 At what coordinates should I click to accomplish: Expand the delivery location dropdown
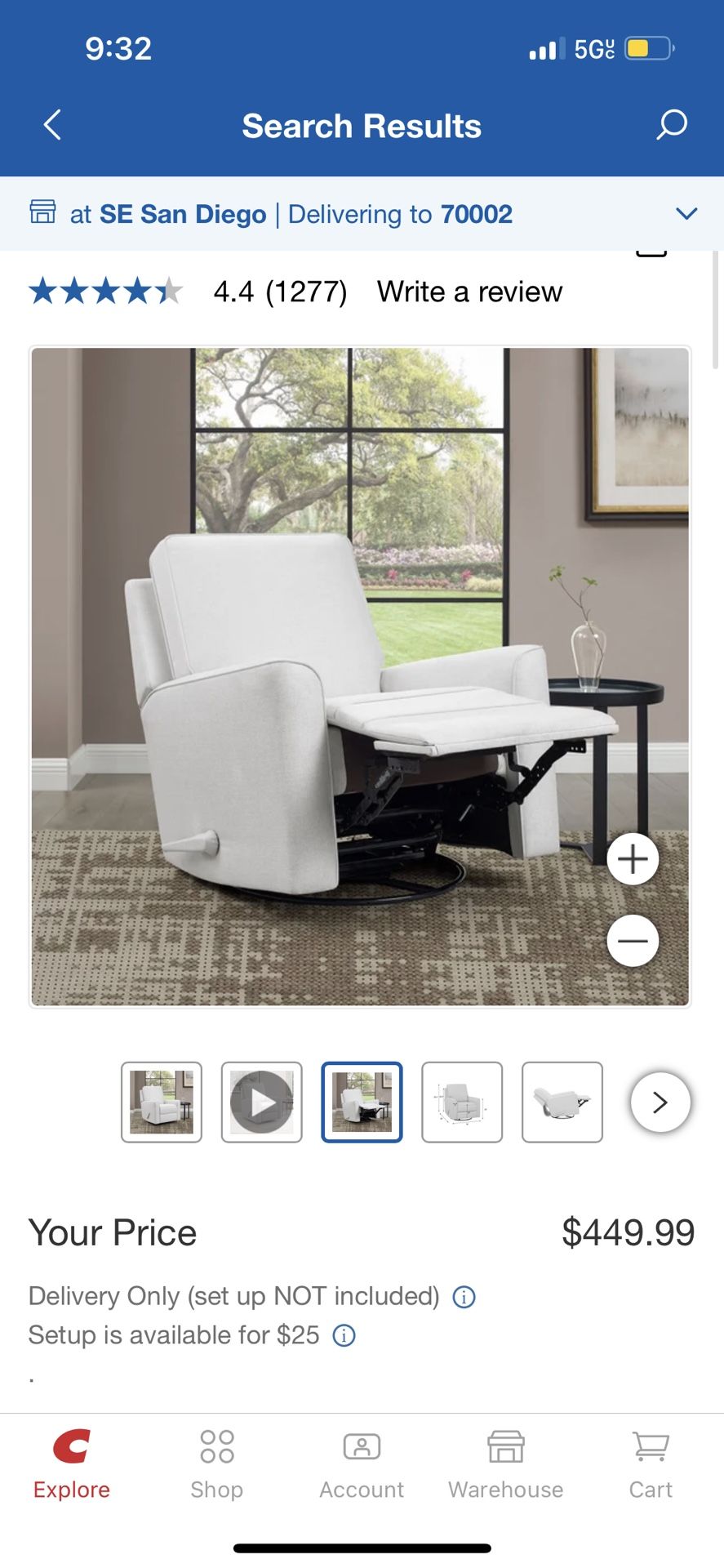pyautogui.click(x=686, y=213)
